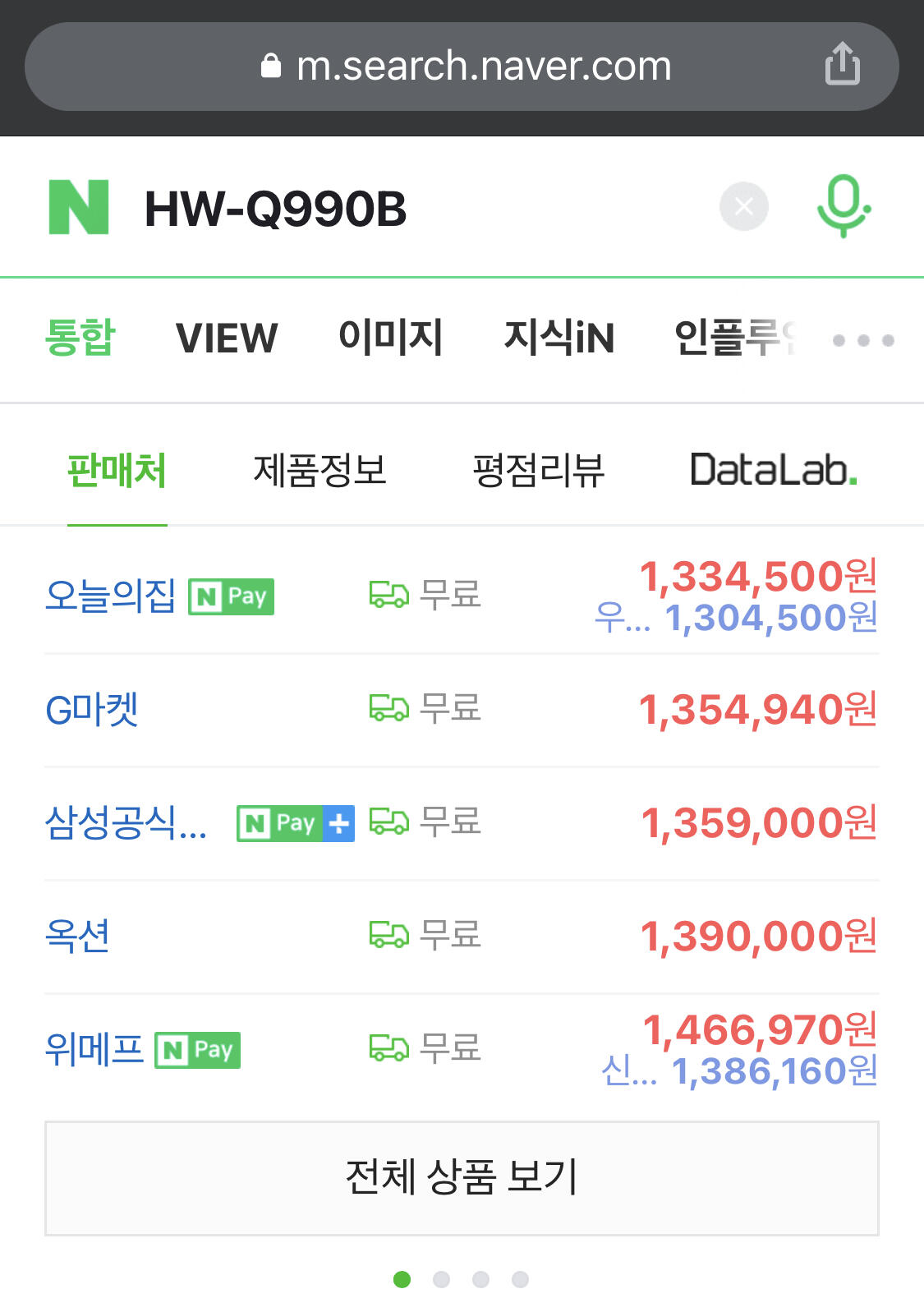Share the page via browser share icon
924x1312 pixels.
pos(843,64)
